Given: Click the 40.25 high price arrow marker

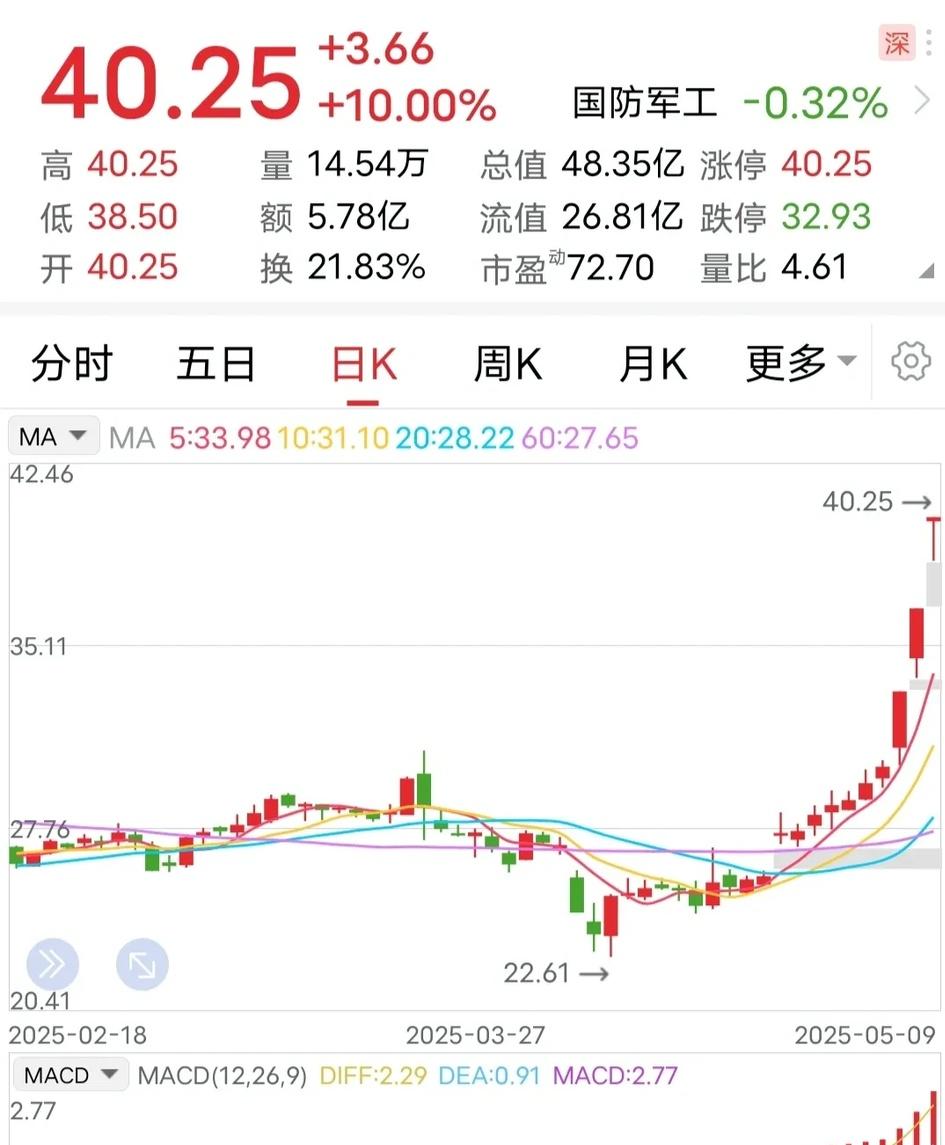Looking at the screenshot, I should coord(878,502).
